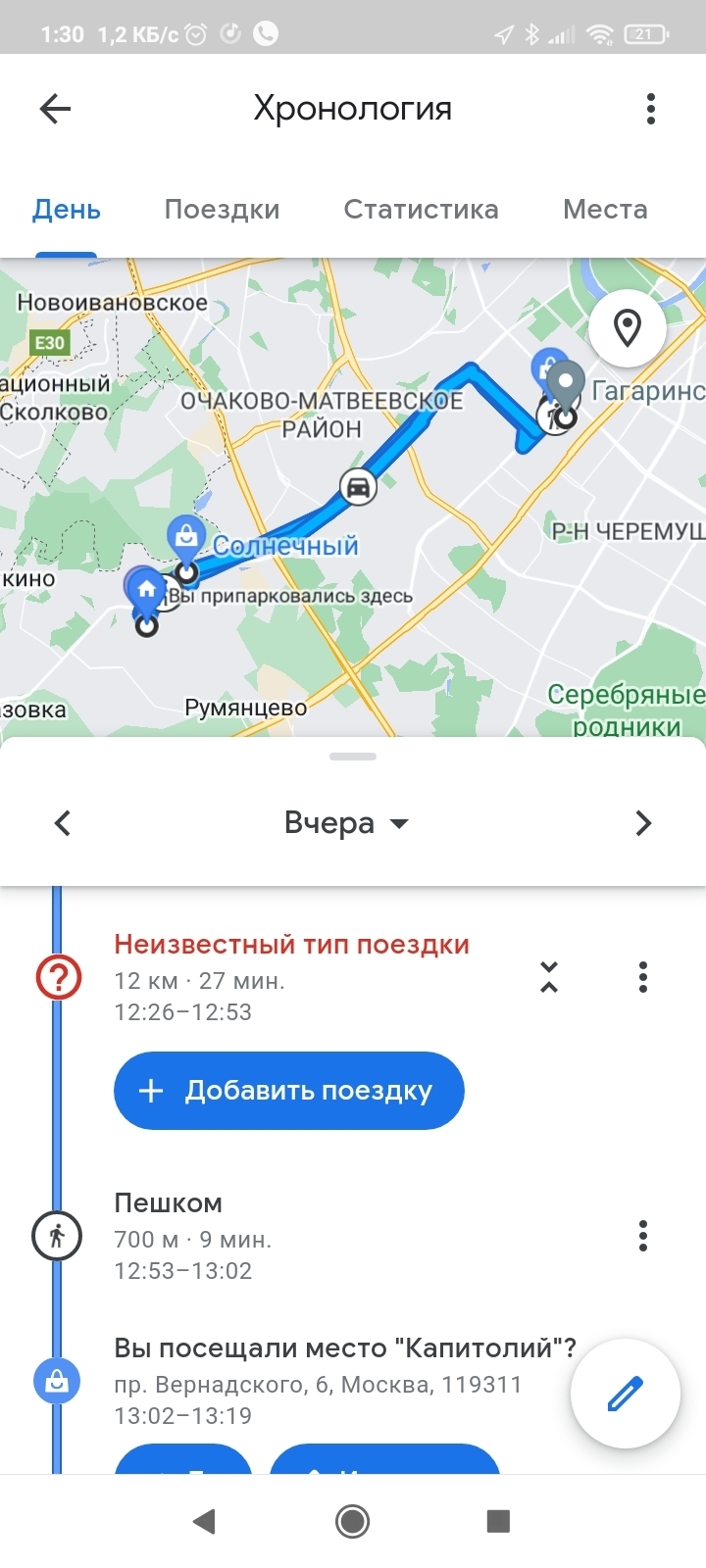The width and height of the screenshot is (706, 1568).
Task: Go to the previous day
Action: tap(63, 823)
